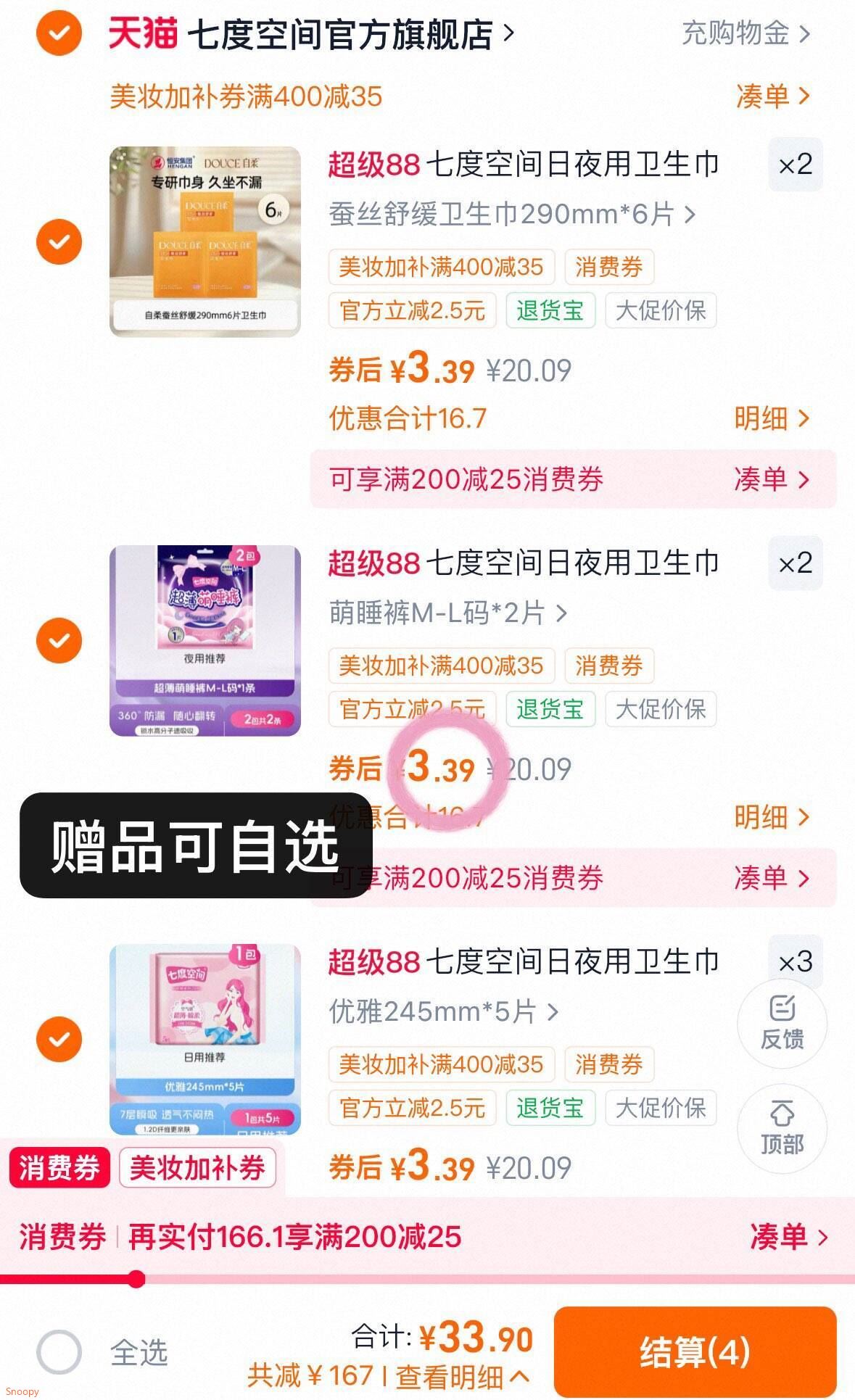Change variant 蚕丝舒缓卫生巾290mm*6片

point(511,214)
